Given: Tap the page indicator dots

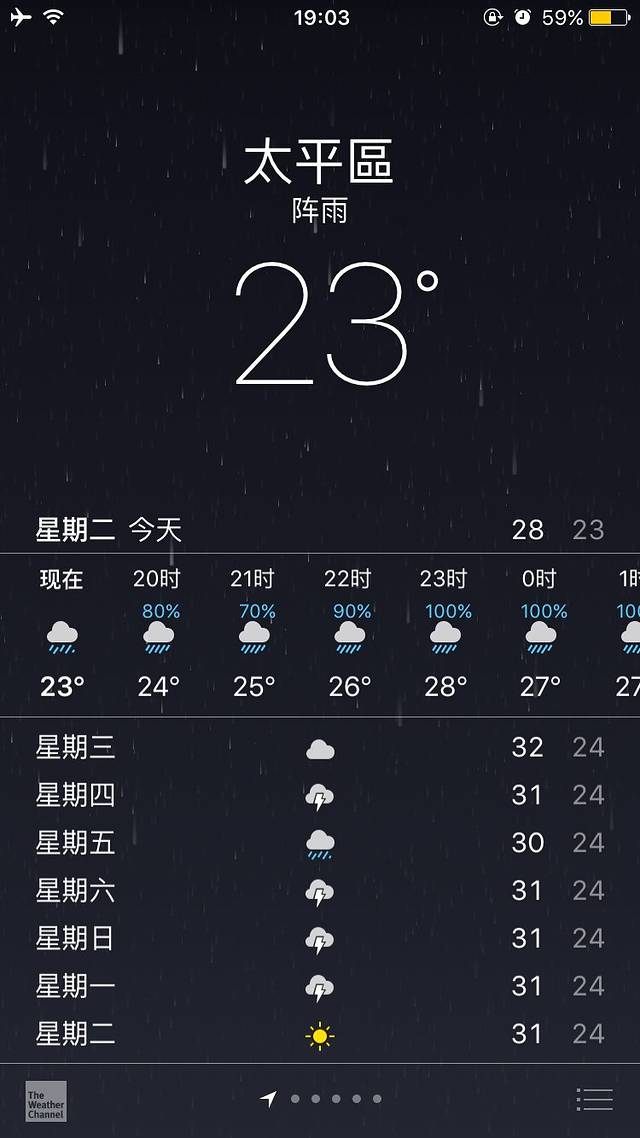Looking at the screenshot, I should click(x=325, y=1099).
